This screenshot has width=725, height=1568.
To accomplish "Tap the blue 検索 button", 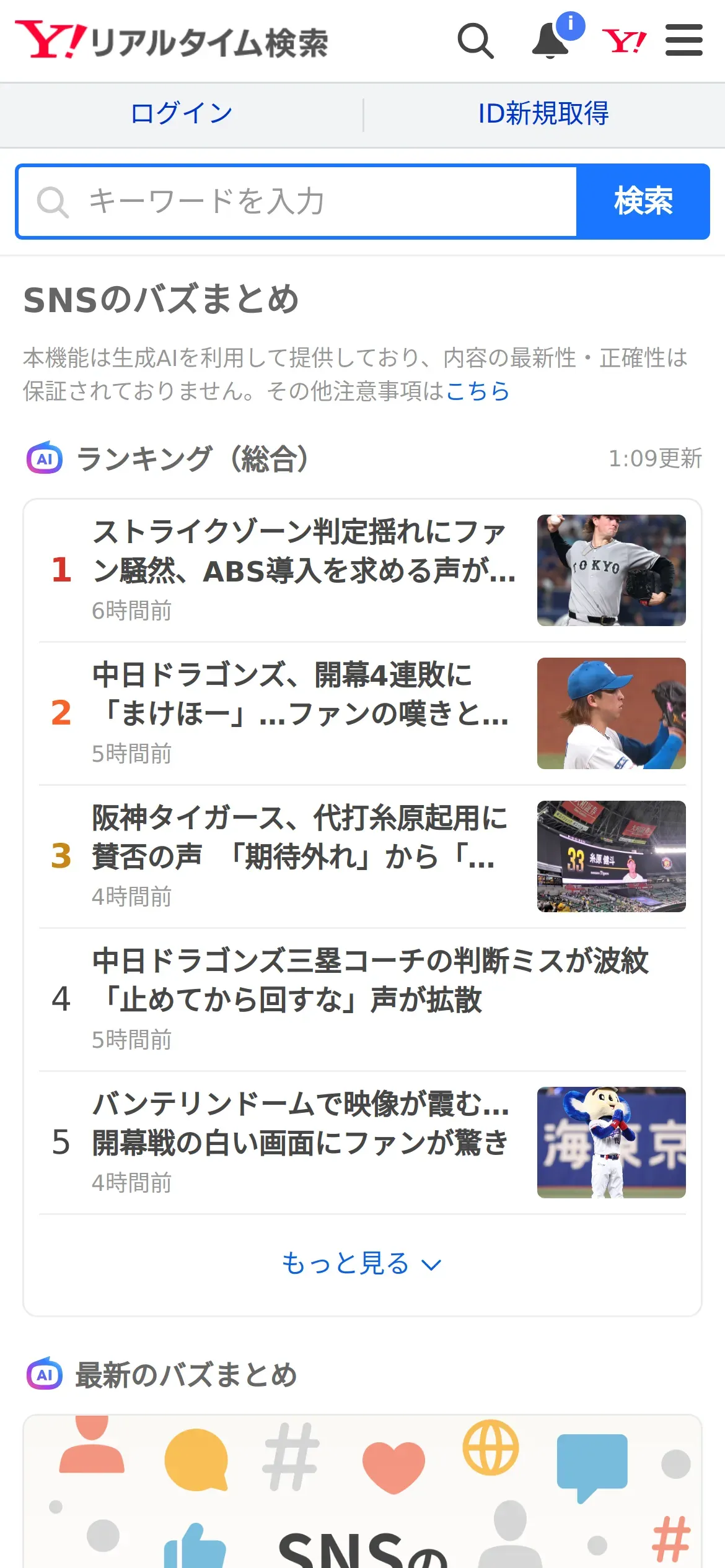I will click(x=643, y=201).
